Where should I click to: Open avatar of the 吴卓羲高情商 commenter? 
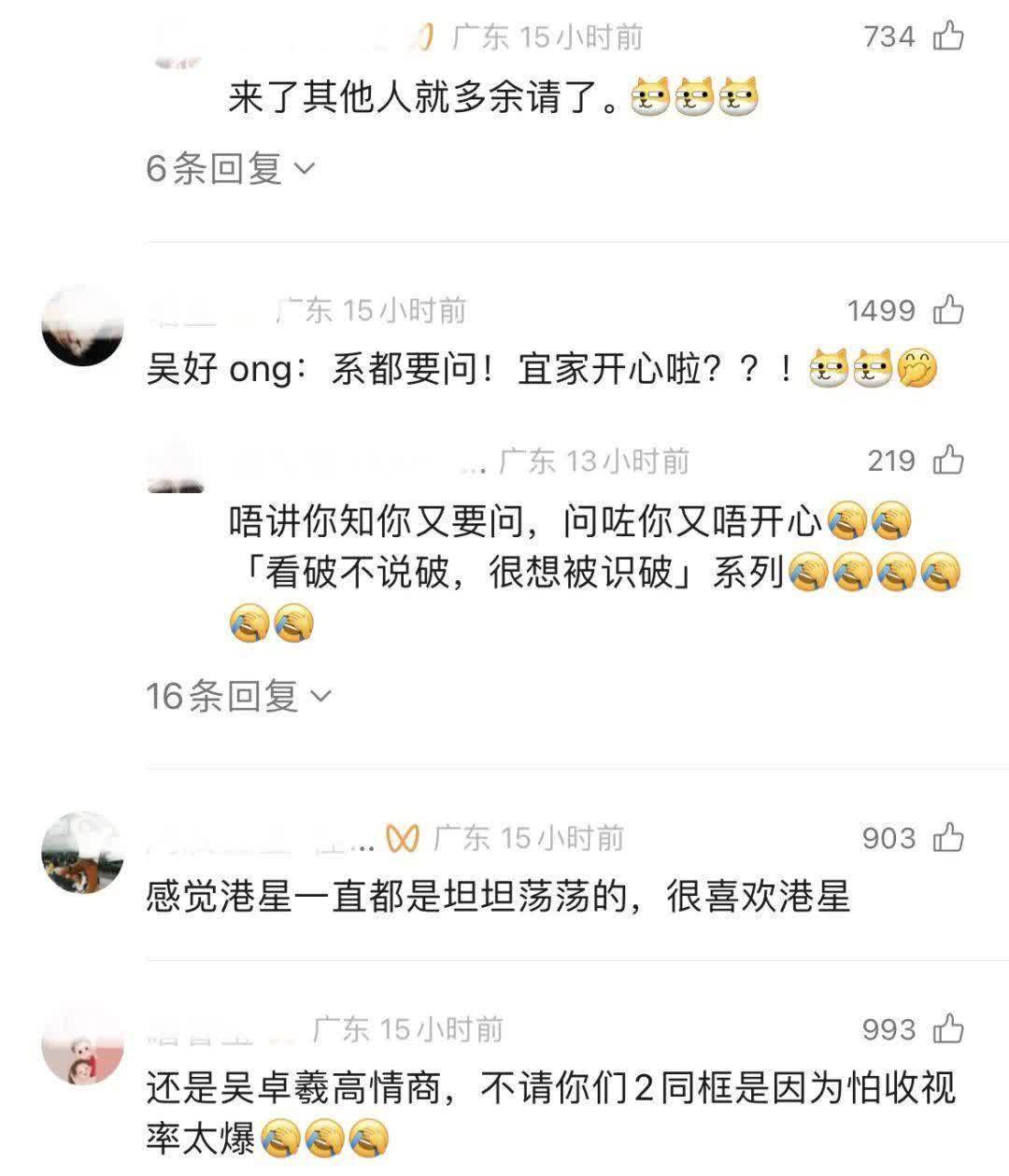tap(83, 1045)
